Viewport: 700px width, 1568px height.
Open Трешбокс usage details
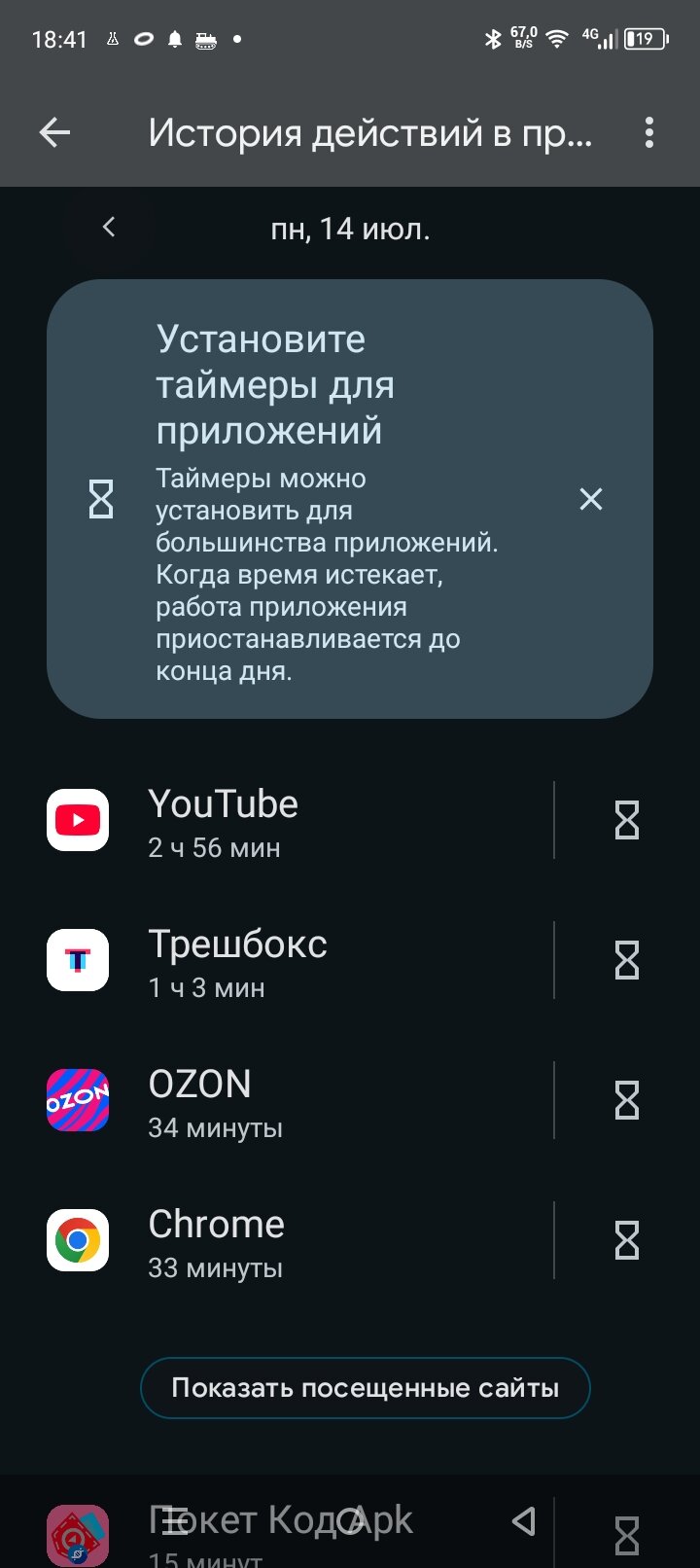[299, 960]
